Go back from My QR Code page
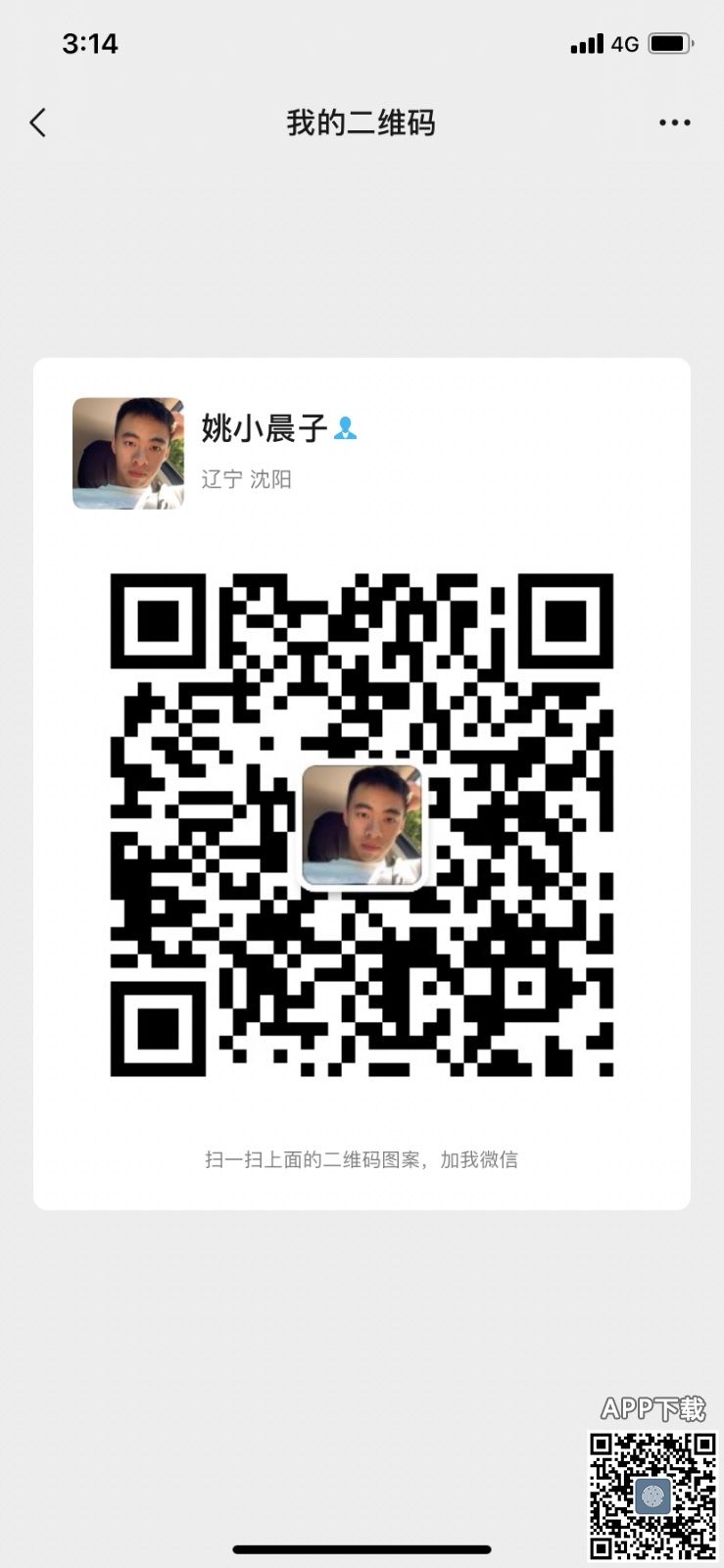724x1568 pixels. pyautogui.click(x=38, y=122)
